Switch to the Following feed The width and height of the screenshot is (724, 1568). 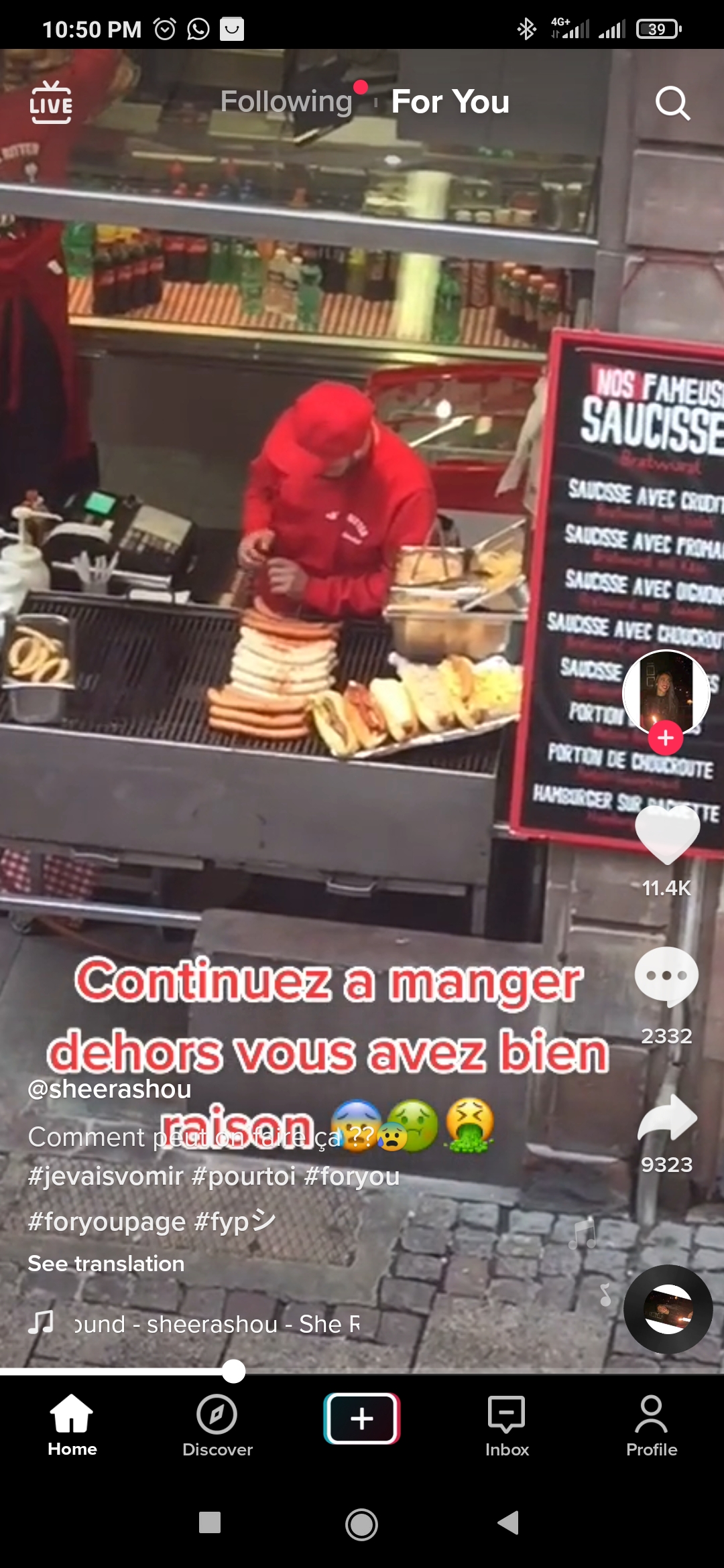pyautogui.click(x=286, y=102)
